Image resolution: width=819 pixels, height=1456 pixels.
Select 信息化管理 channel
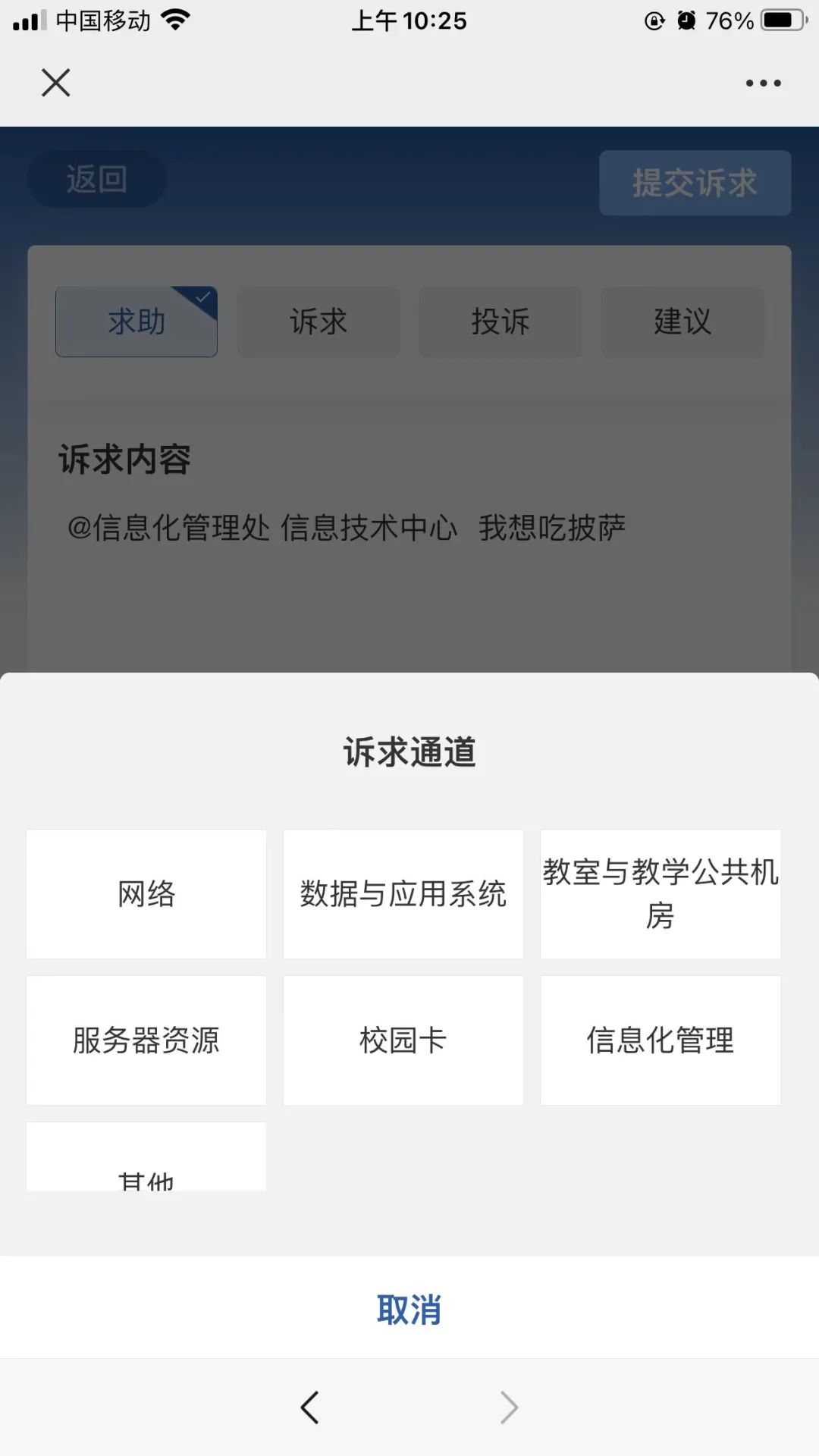tap(660, 1040)
